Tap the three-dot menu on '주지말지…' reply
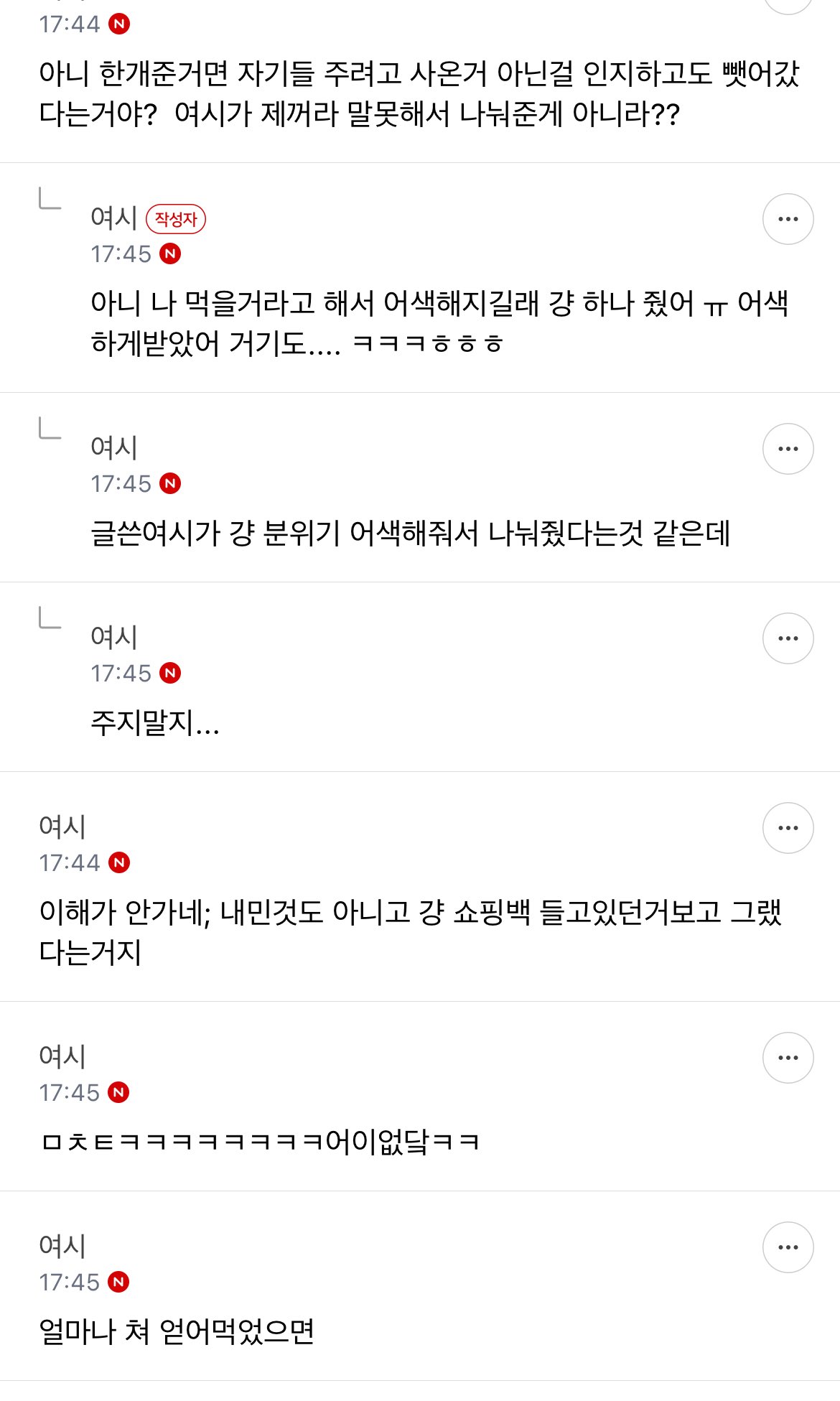Image resolution: width=840 pixels, height=1401 pixels. [x=788, y=638]
